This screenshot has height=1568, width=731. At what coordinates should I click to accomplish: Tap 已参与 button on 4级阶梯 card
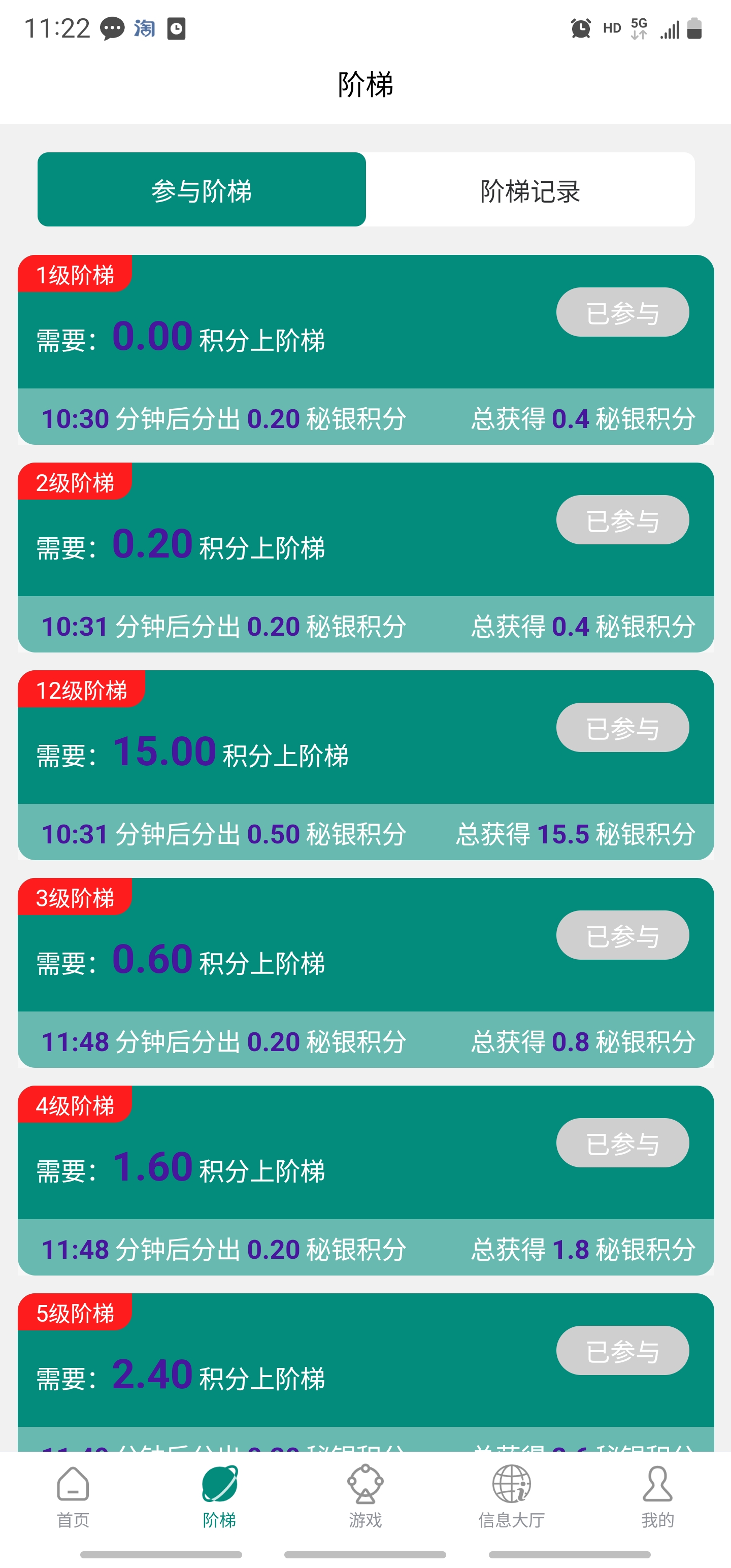pyautogui.click(x=622, y=1142)
